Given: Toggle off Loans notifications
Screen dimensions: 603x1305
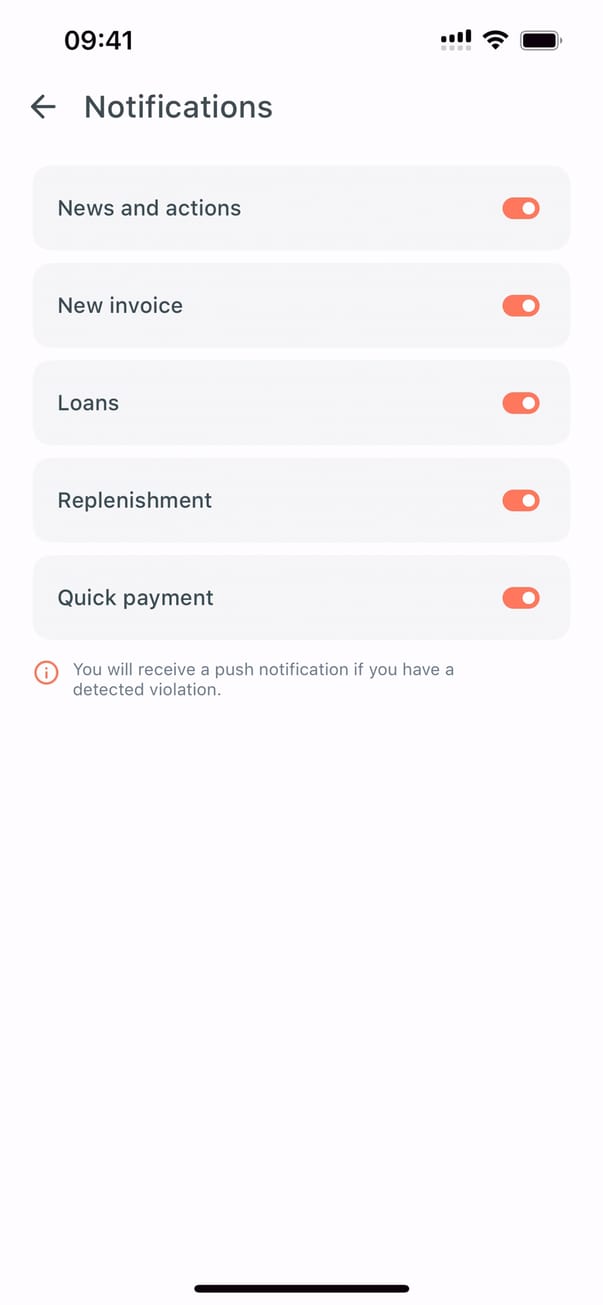Looking at the screenshot, I should point(520,403).
